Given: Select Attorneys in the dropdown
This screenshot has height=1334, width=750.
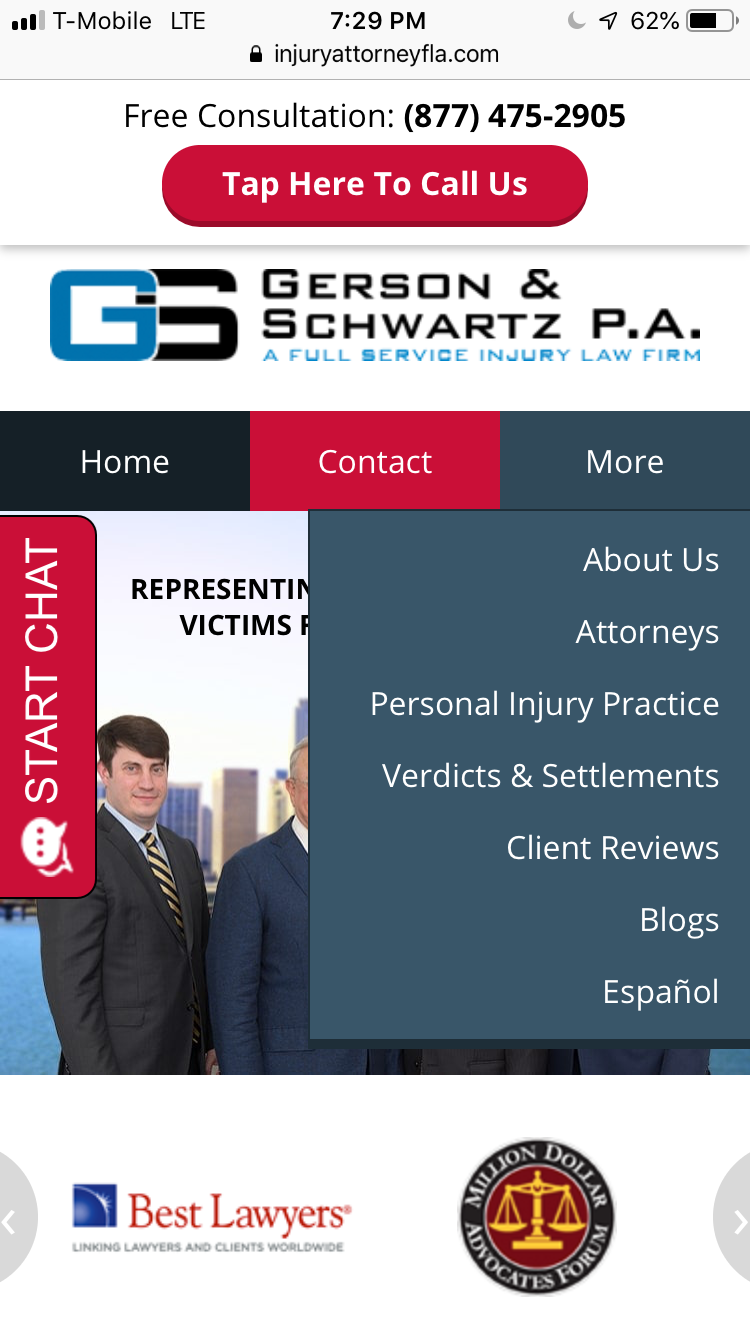Looking at the screenshot, I should coord(647,632).
